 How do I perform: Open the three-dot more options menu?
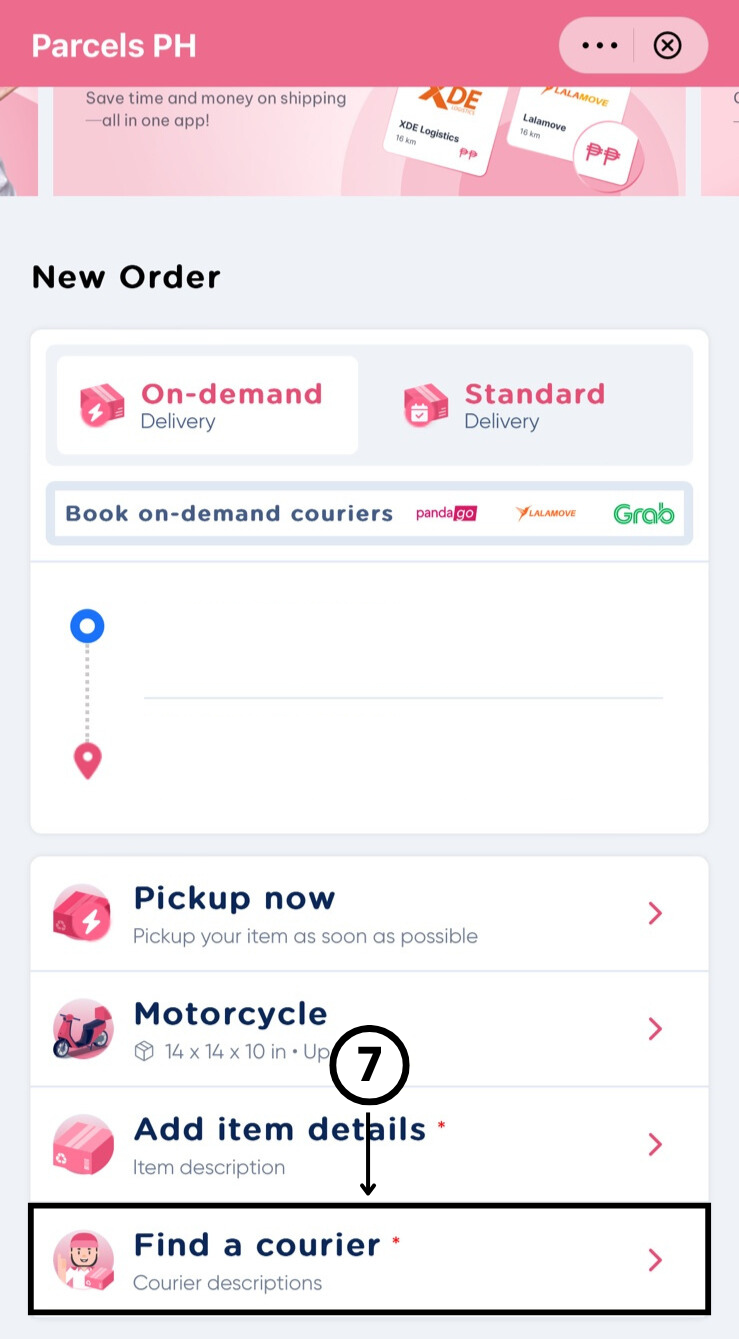599,46
